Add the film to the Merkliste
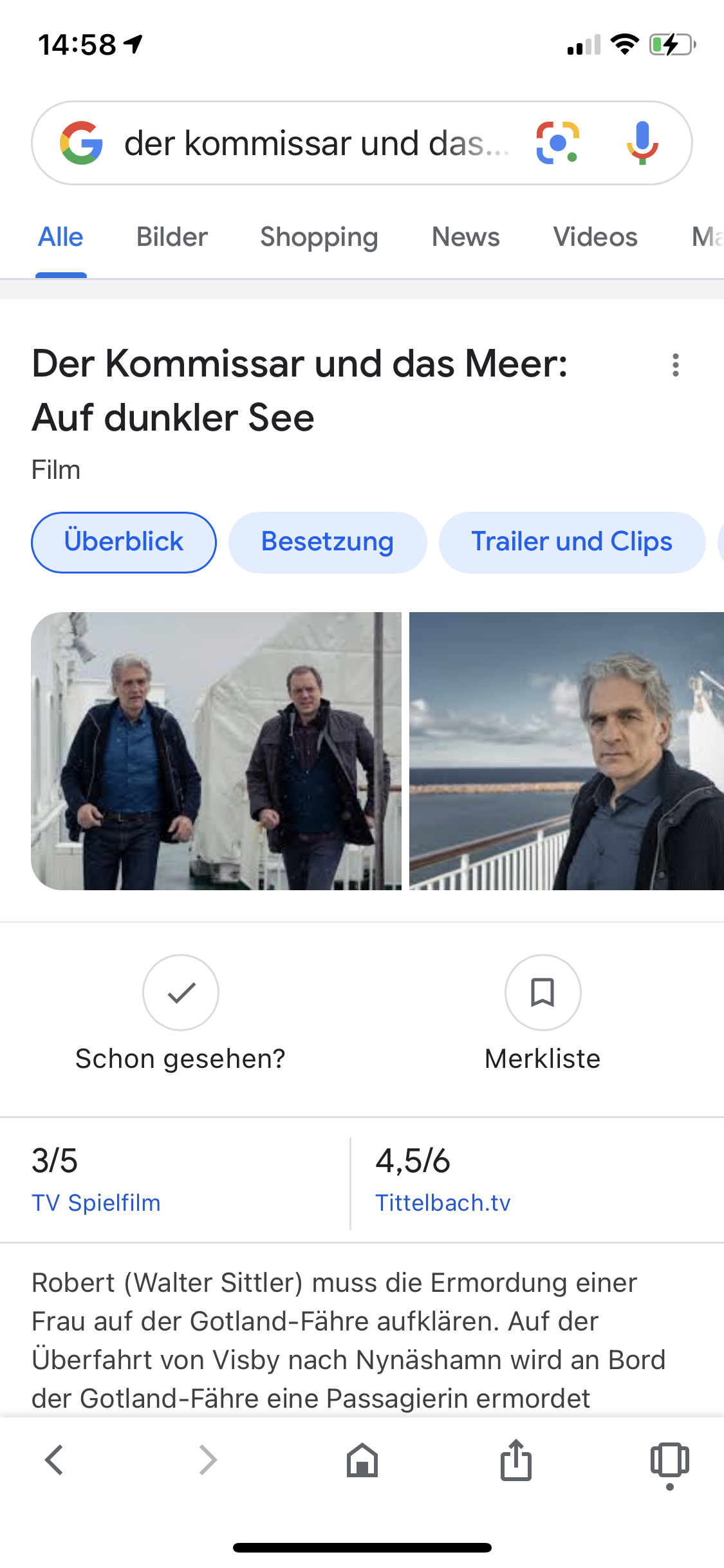724x1568 pixels. pos(543,993)
